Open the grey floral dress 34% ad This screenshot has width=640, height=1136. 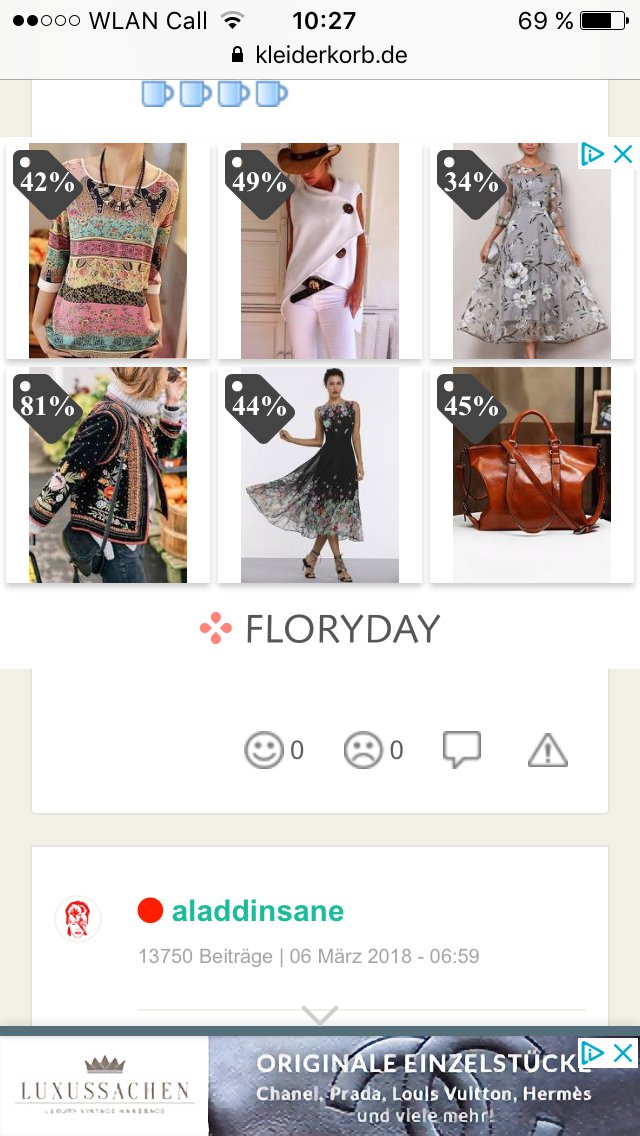tap(531, 251)
